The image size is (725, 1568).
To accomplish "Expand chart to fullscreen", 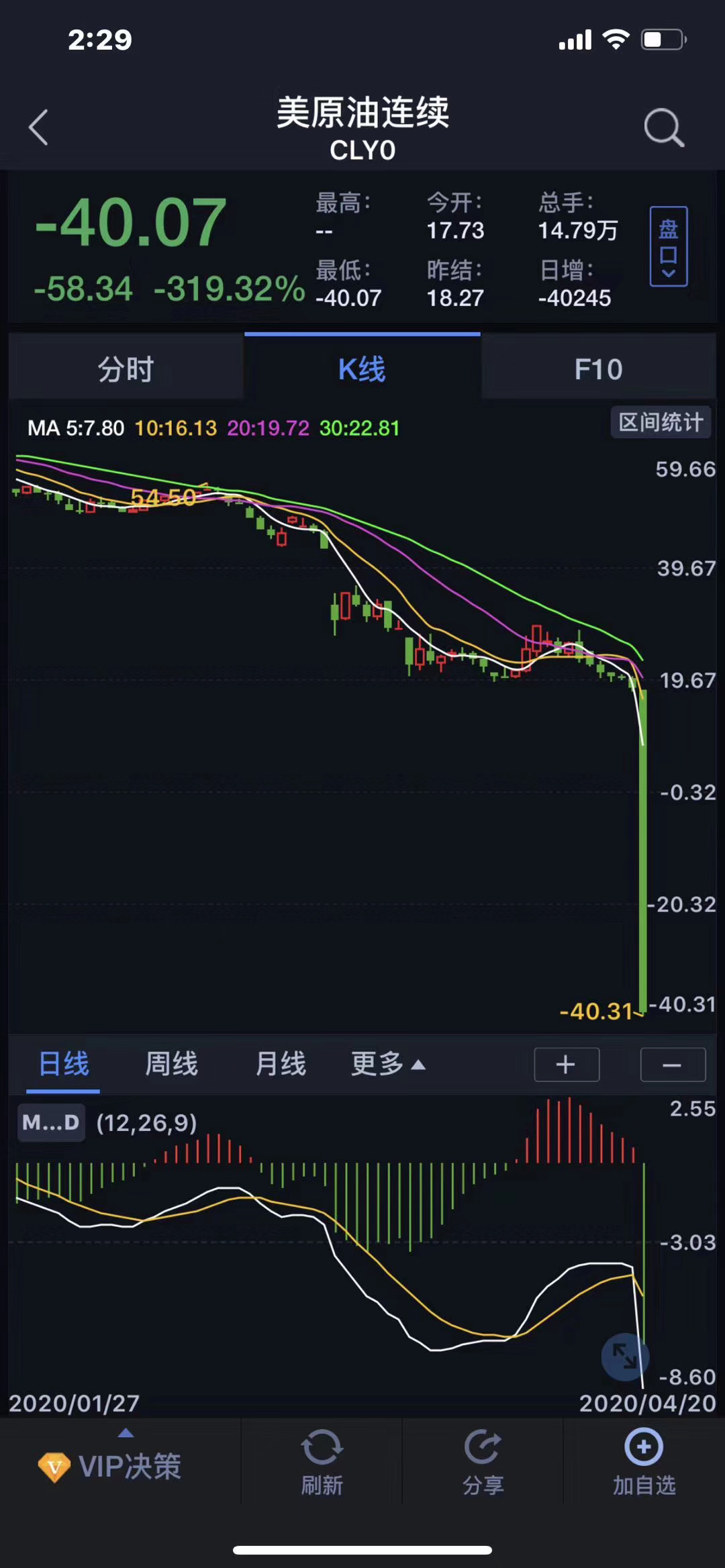I will click(x=624, y=1357).
